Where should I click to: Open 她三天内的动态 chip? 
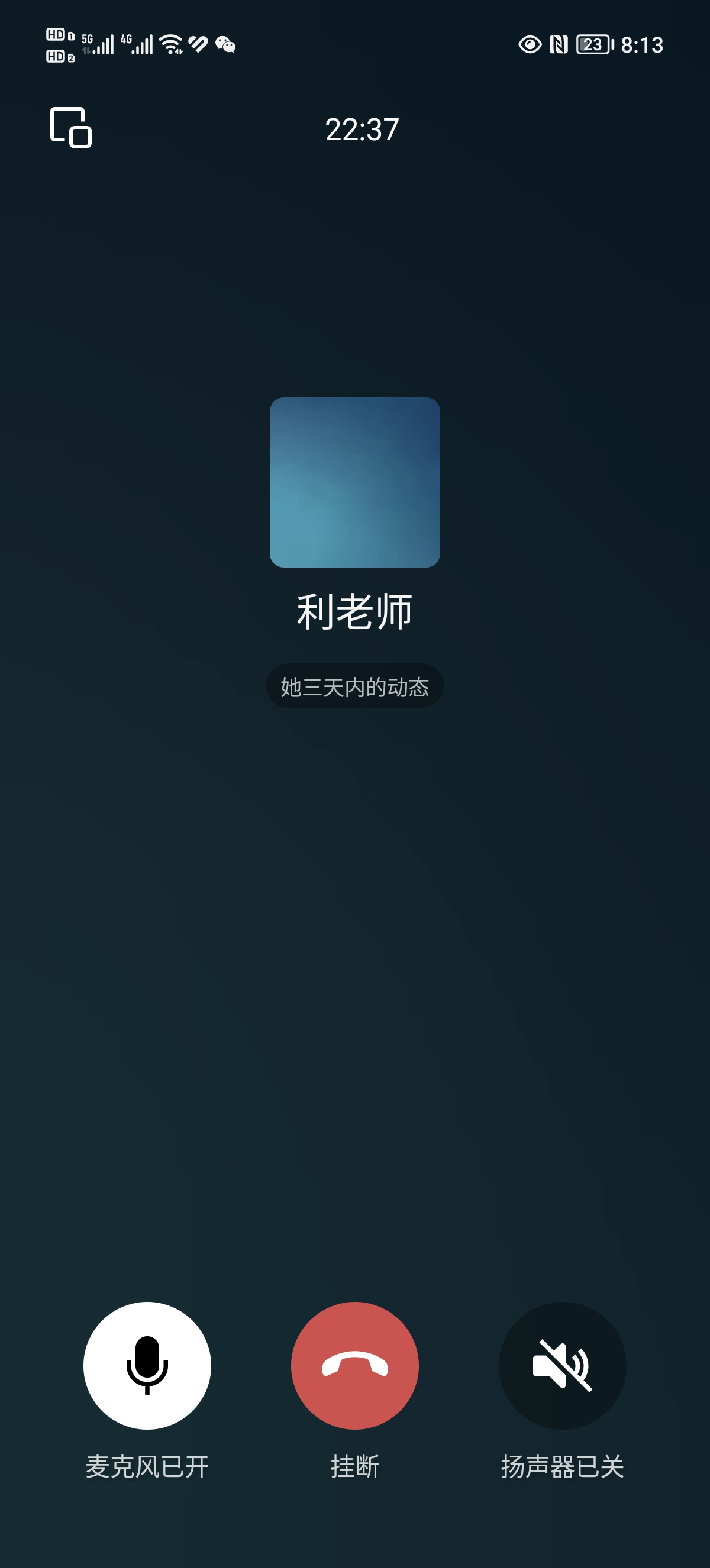(x=354, y=686)
